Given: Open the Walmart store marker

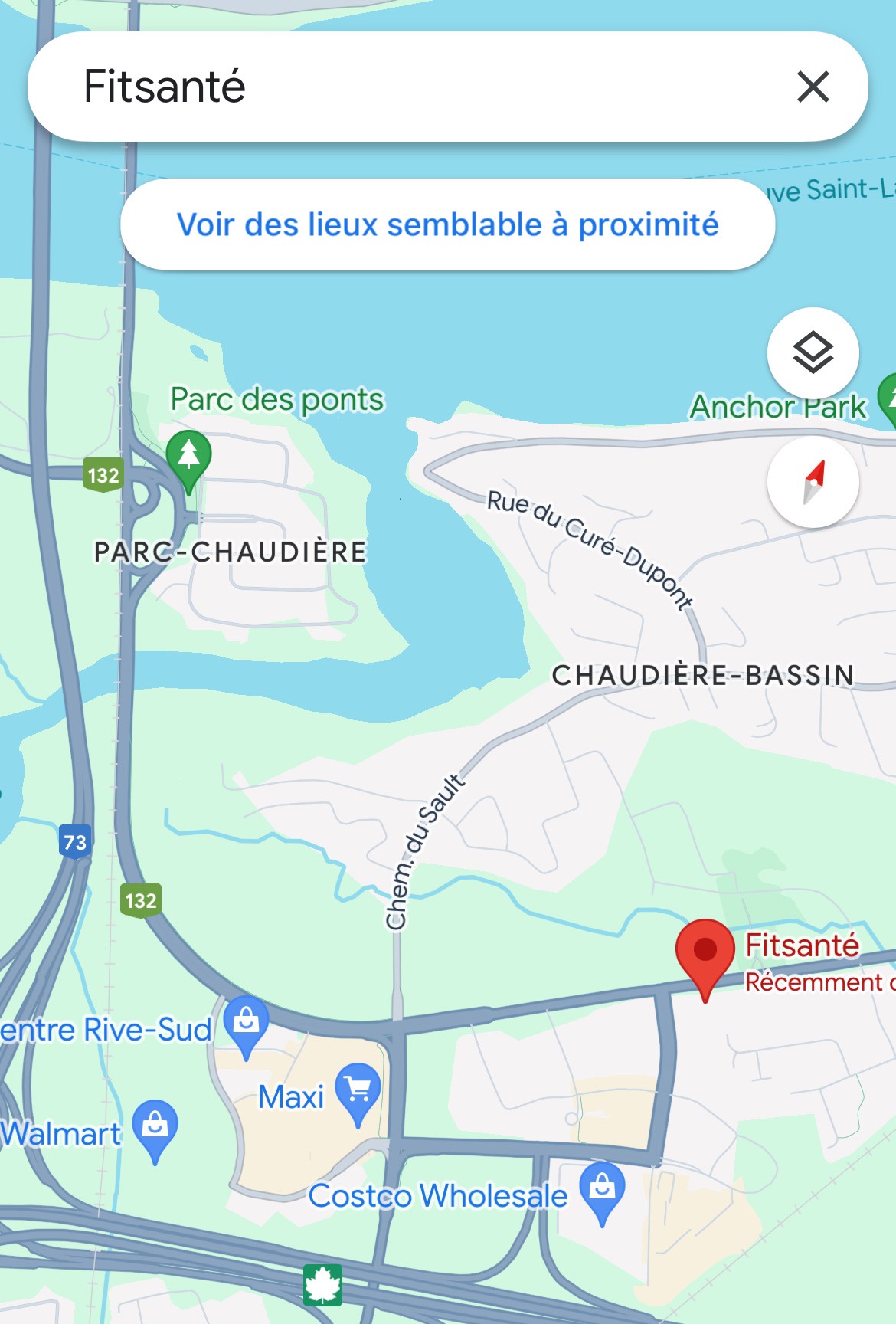Looking at the screenshot, I should [x=155, y=1128].
